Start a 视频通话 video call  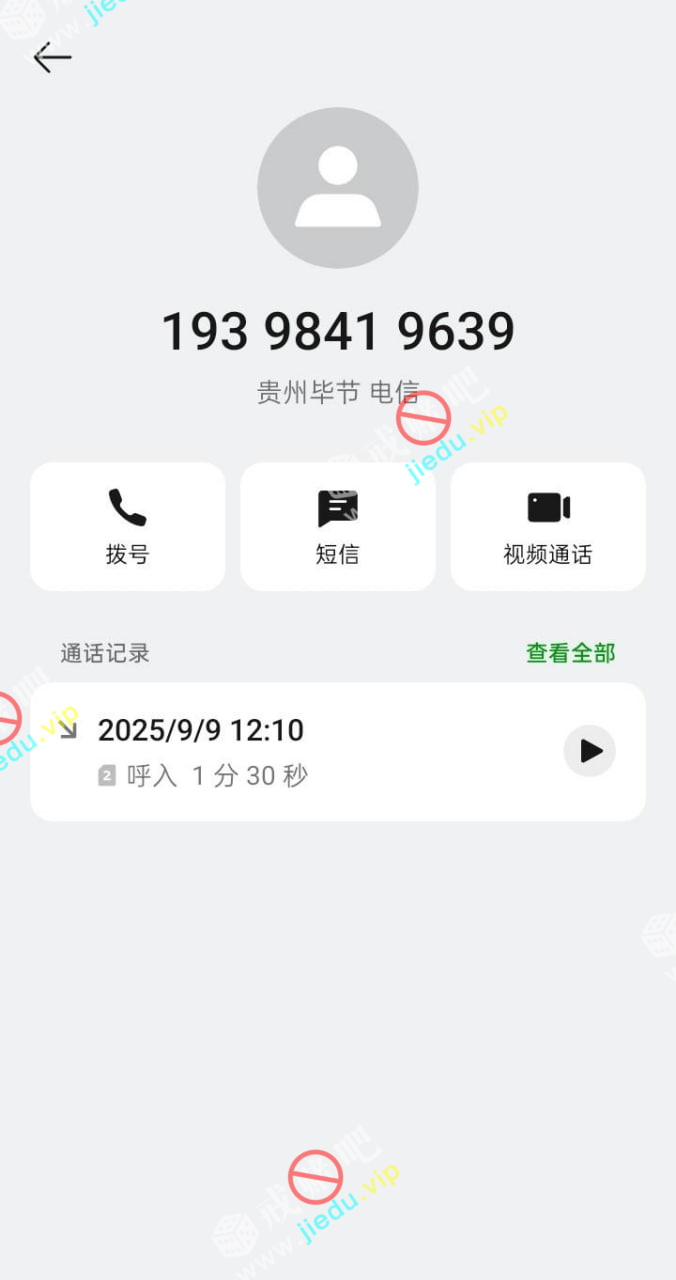[548, 526]
